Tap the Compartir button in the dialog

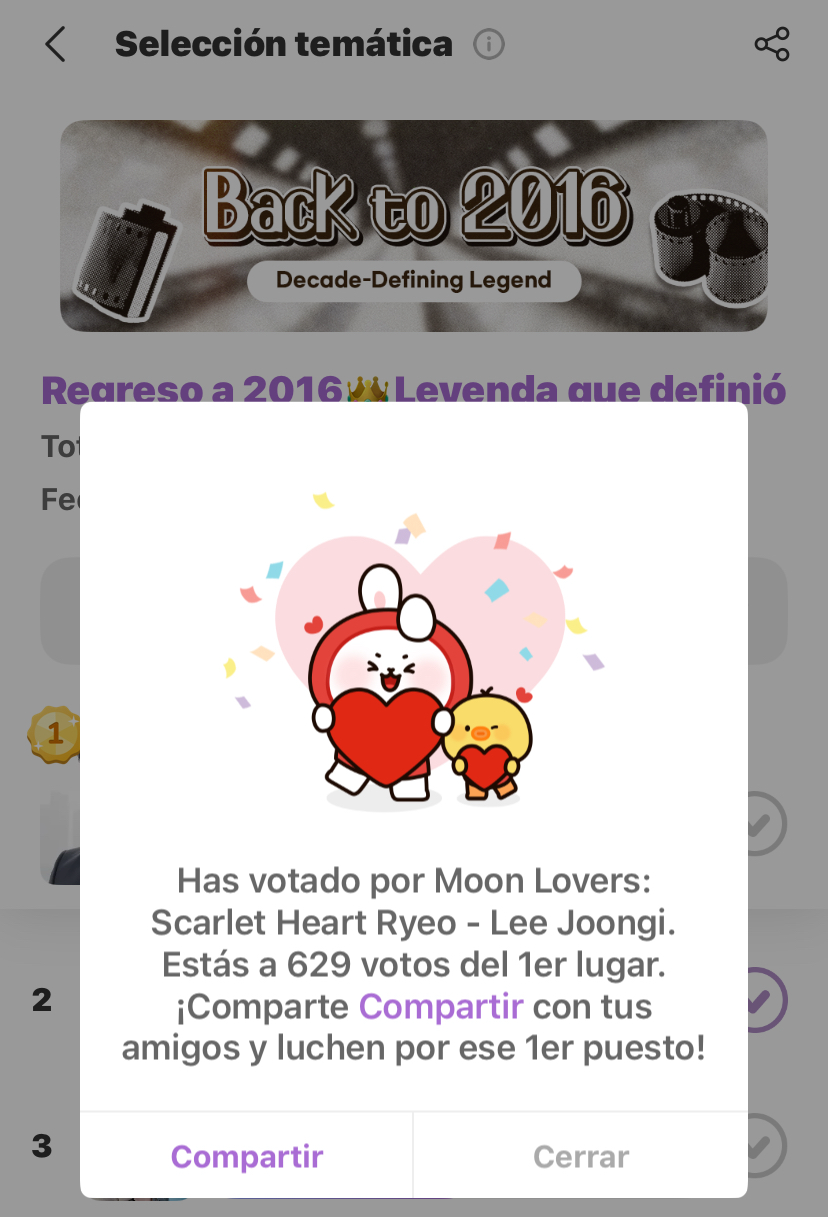[246, 1157]
